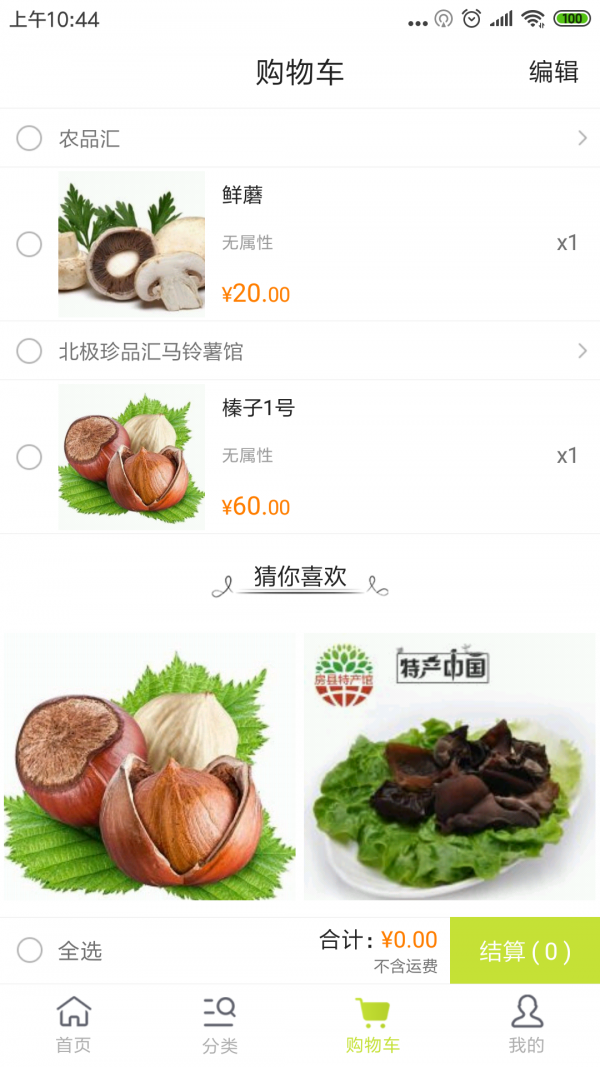Toggle the 全选 select-all checkbox
600x1067 pixels.
pyautogui.click(x=30, y=950)
